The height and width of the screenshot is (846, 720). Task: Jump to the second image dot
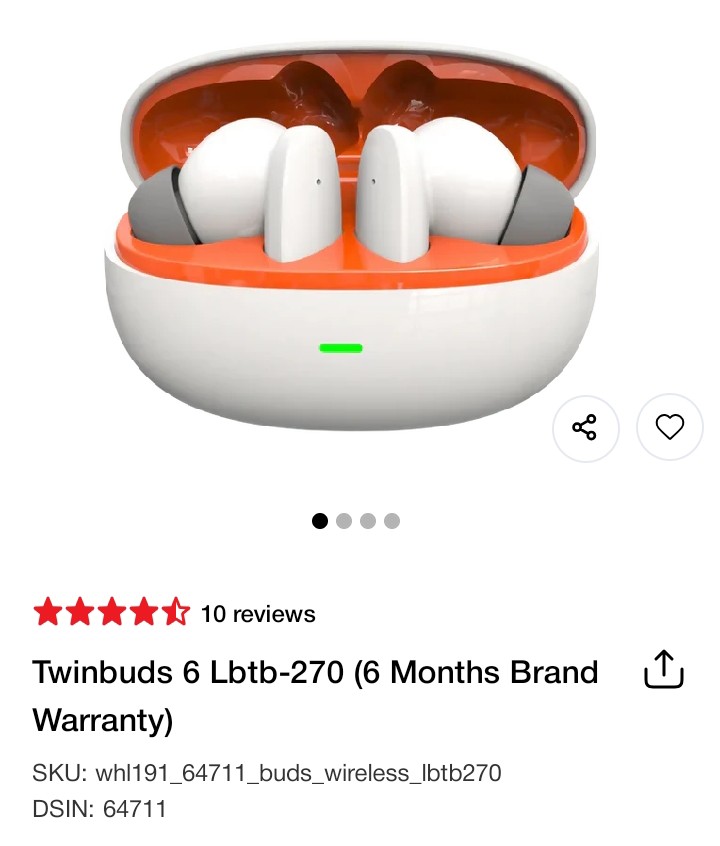(344, 521)
